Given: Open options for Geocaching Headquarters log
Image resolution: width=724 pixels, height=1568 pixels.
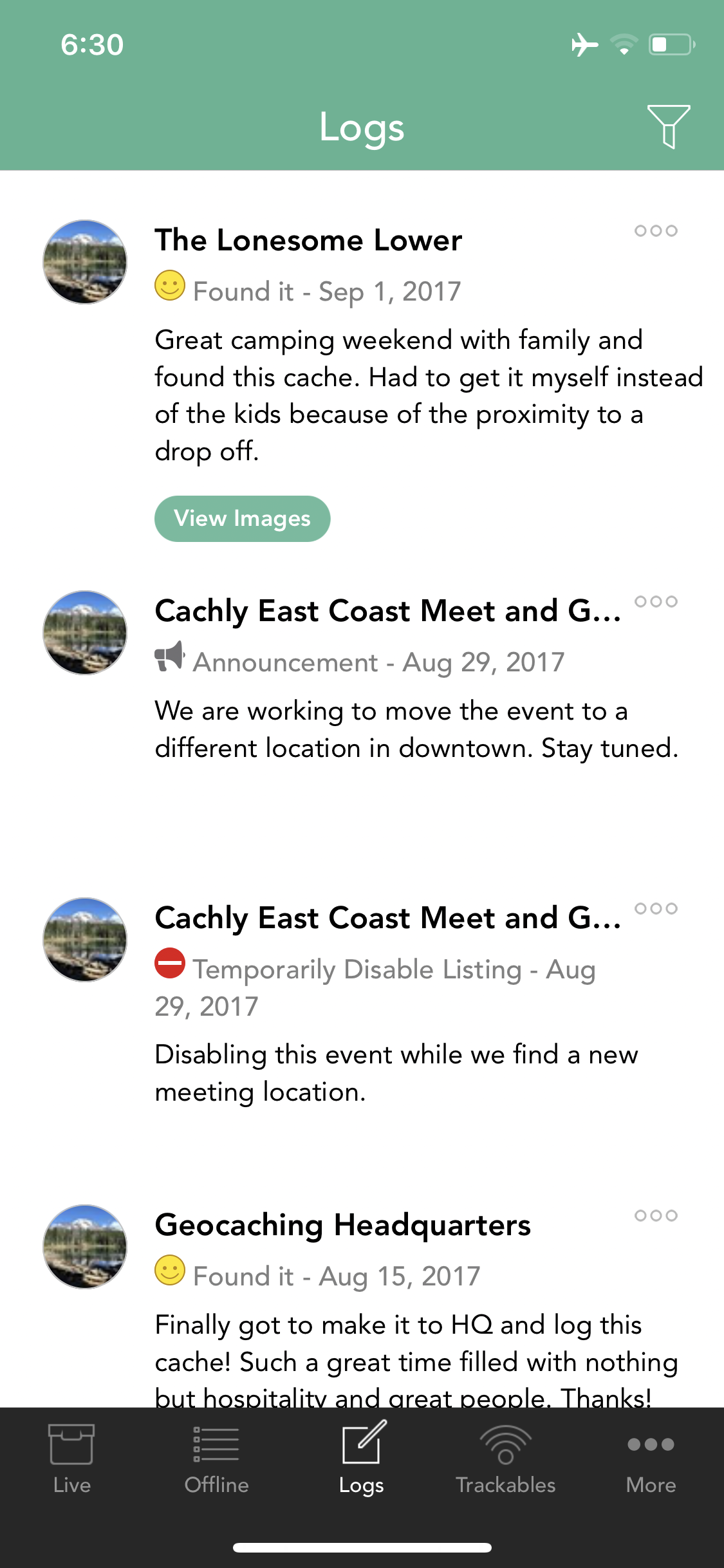Looking at the screenshot, I should (x=656, y=1216).
